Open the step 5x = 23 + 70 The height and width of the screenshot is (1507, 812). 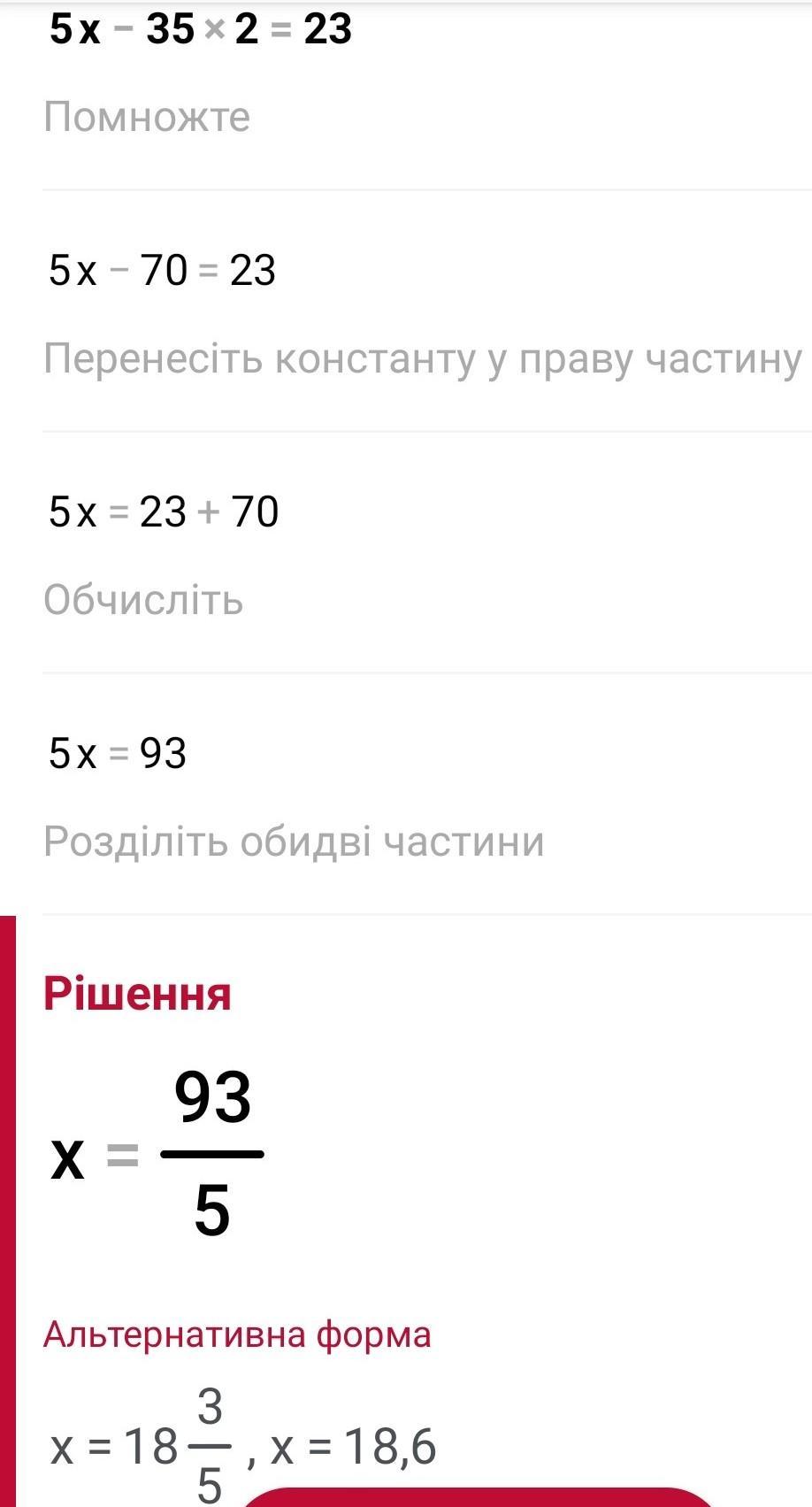click(x=164, y=512)
